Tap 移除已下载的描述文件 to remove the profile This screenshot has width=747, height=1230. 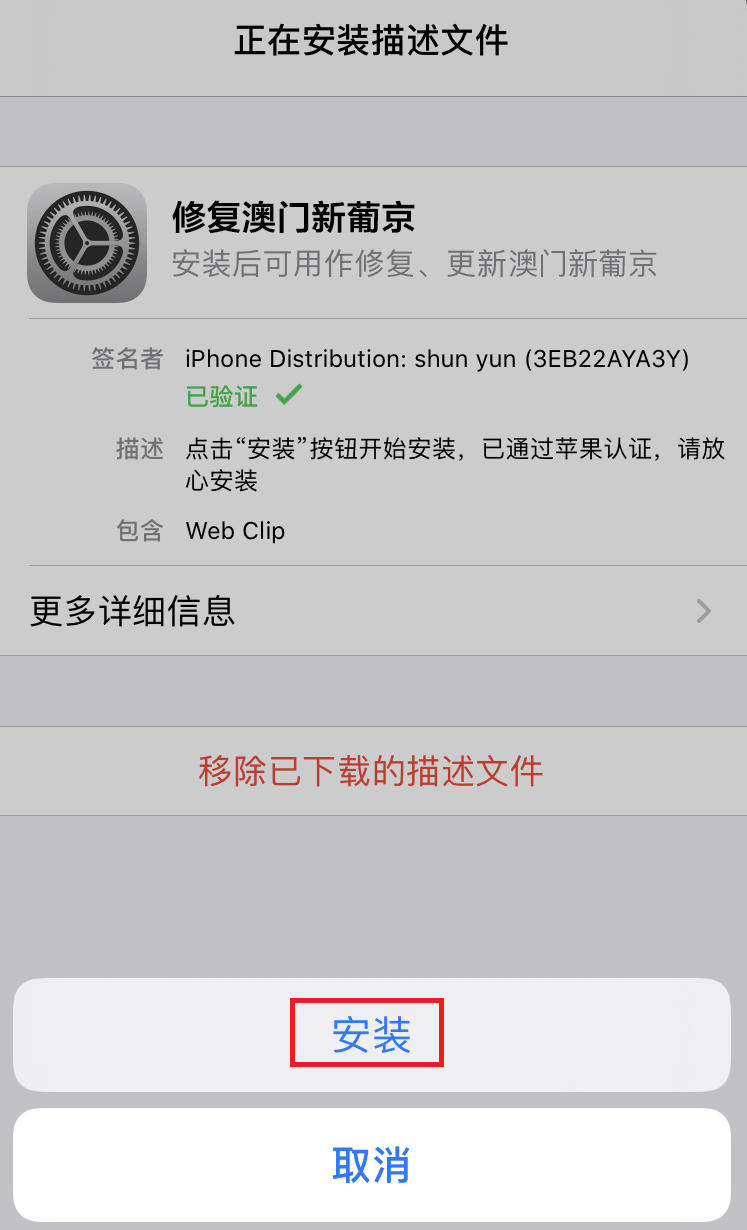point(371,771)
